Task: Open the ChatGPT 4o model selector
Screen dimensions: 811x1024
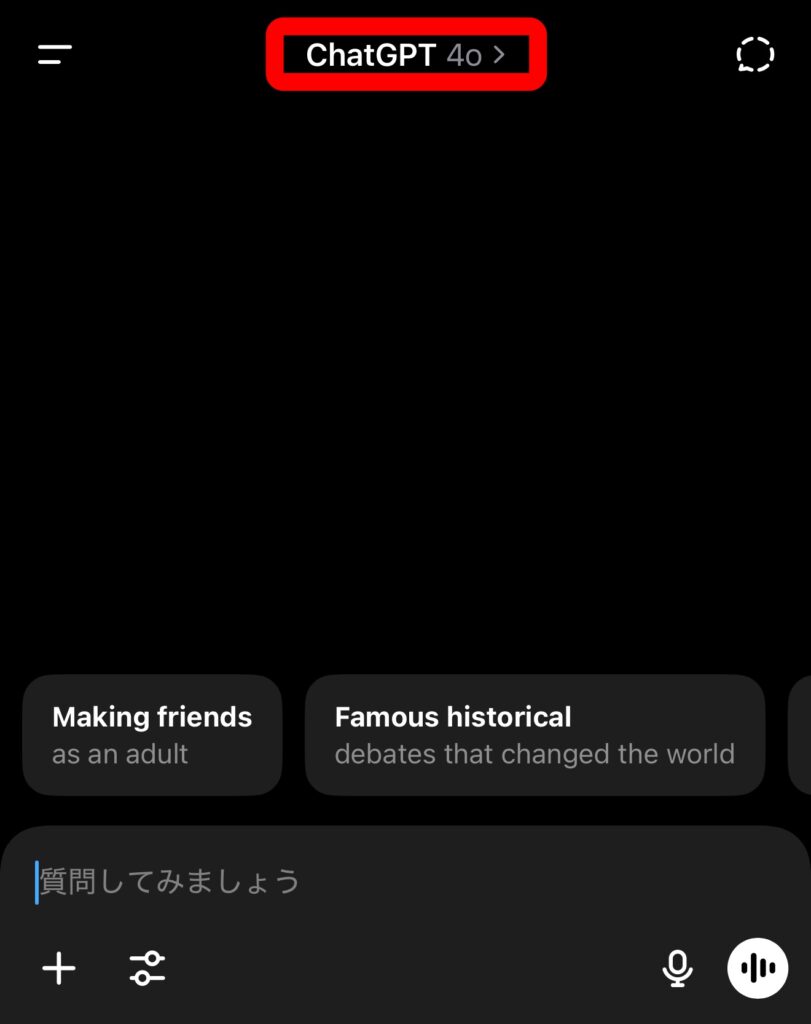Action: click(x=406, y=55)
